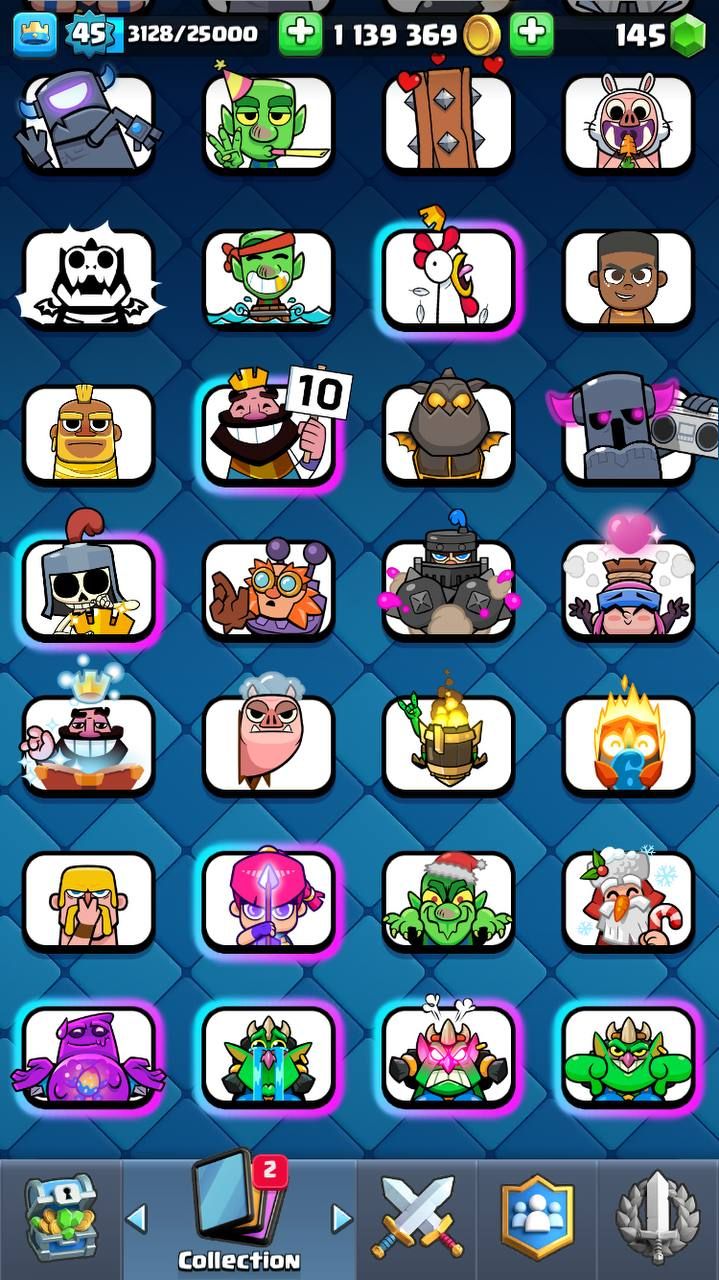Open the sword and laurel events tab

point(657,1218)
